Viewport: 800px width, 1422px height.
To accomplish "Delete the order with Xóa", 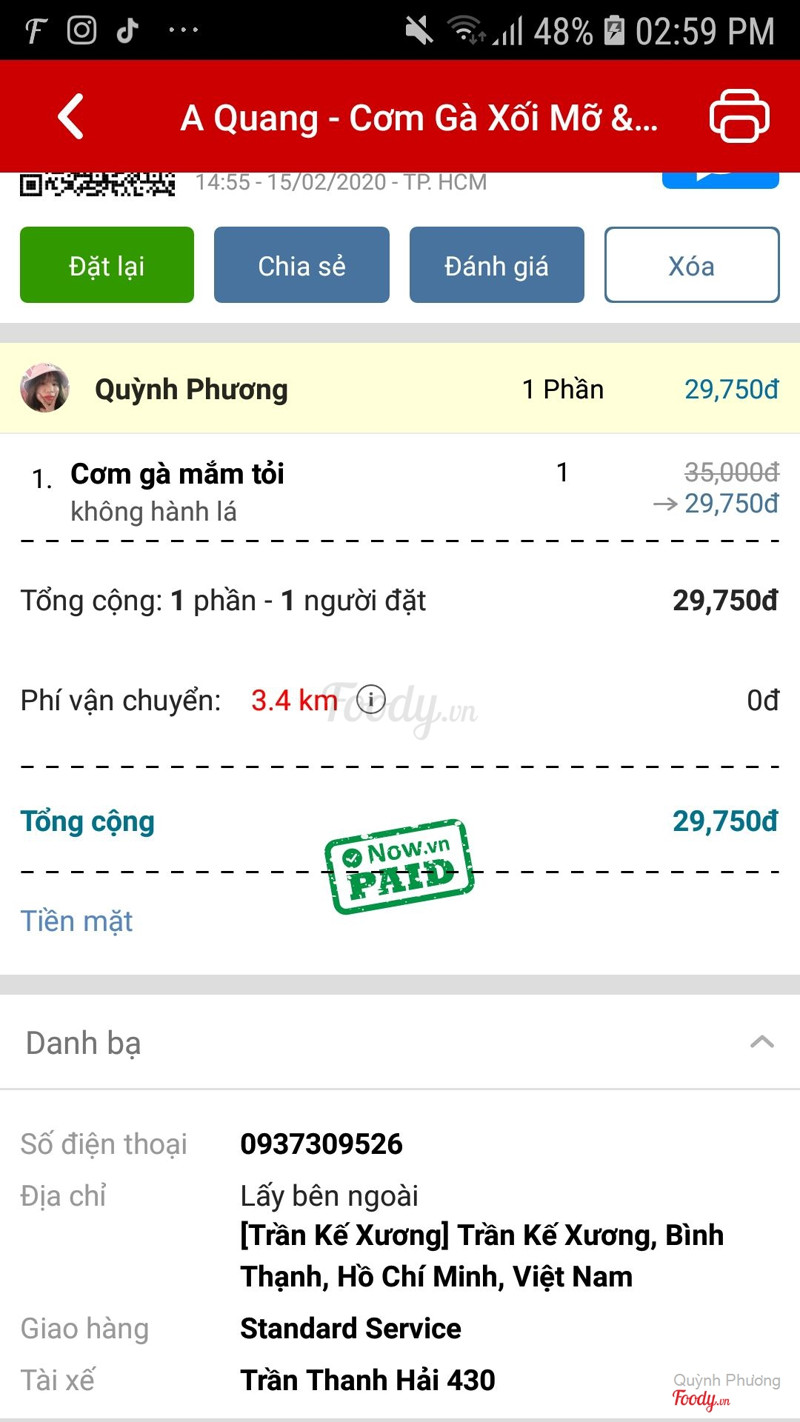I will [691, 265].
